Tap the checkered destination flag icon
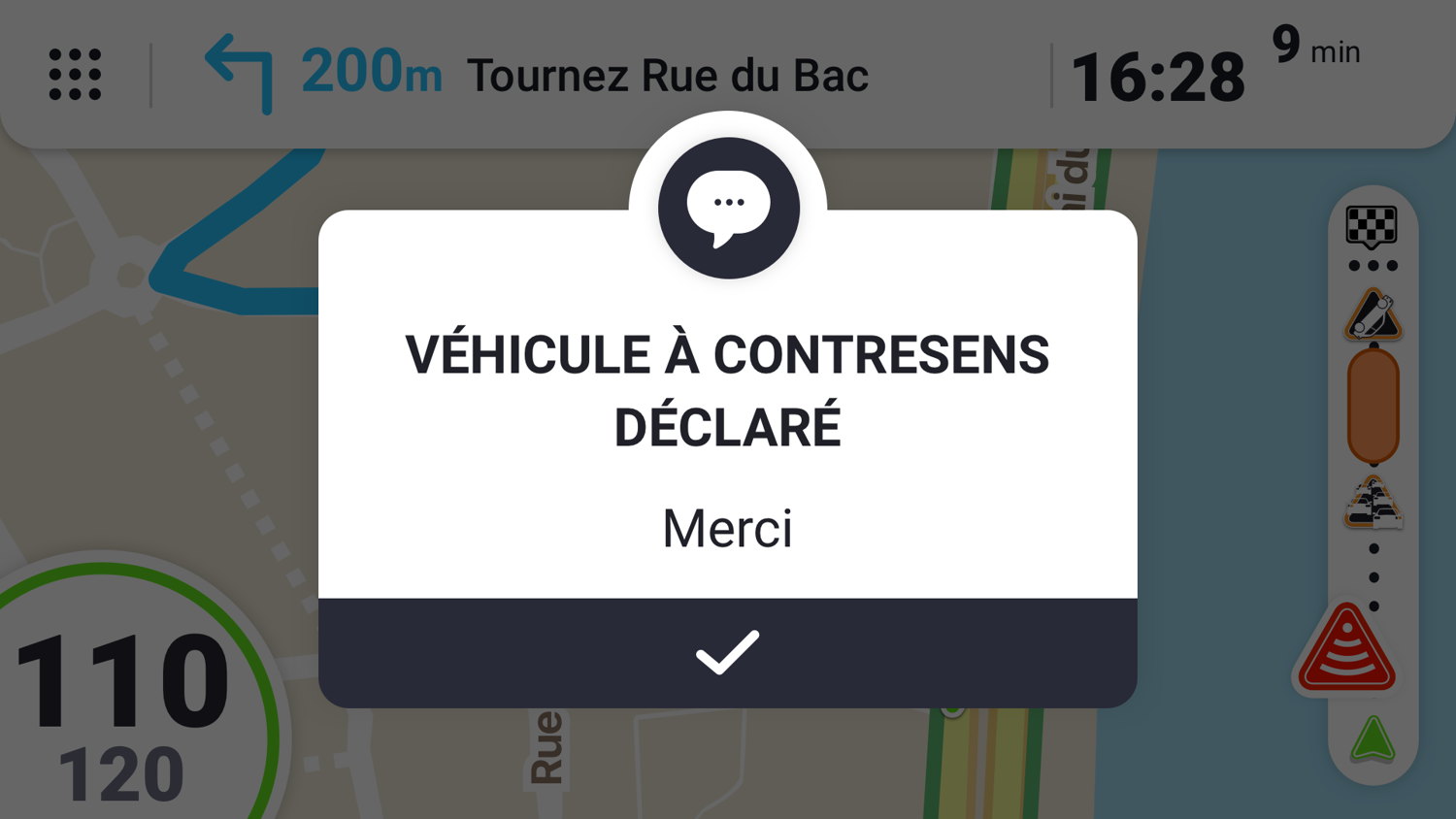Screen dimensions: 1456x819 [1371, 227]
